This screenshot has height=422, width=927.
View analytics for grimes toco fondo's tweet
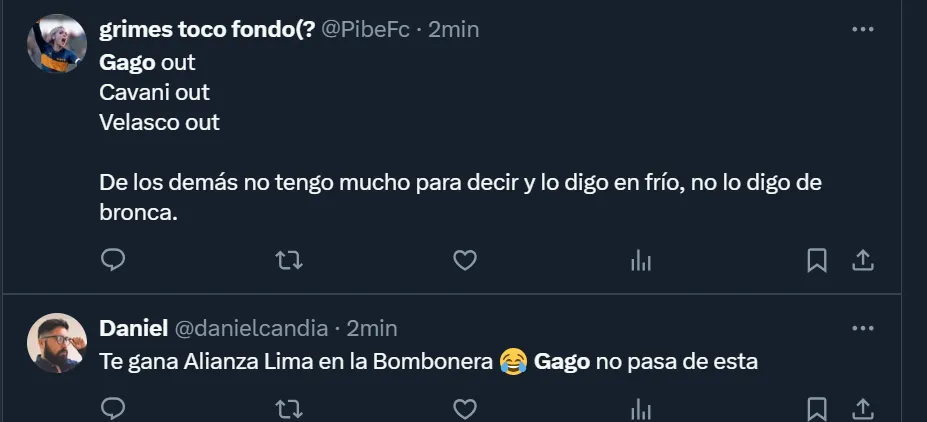pos(640,261)
